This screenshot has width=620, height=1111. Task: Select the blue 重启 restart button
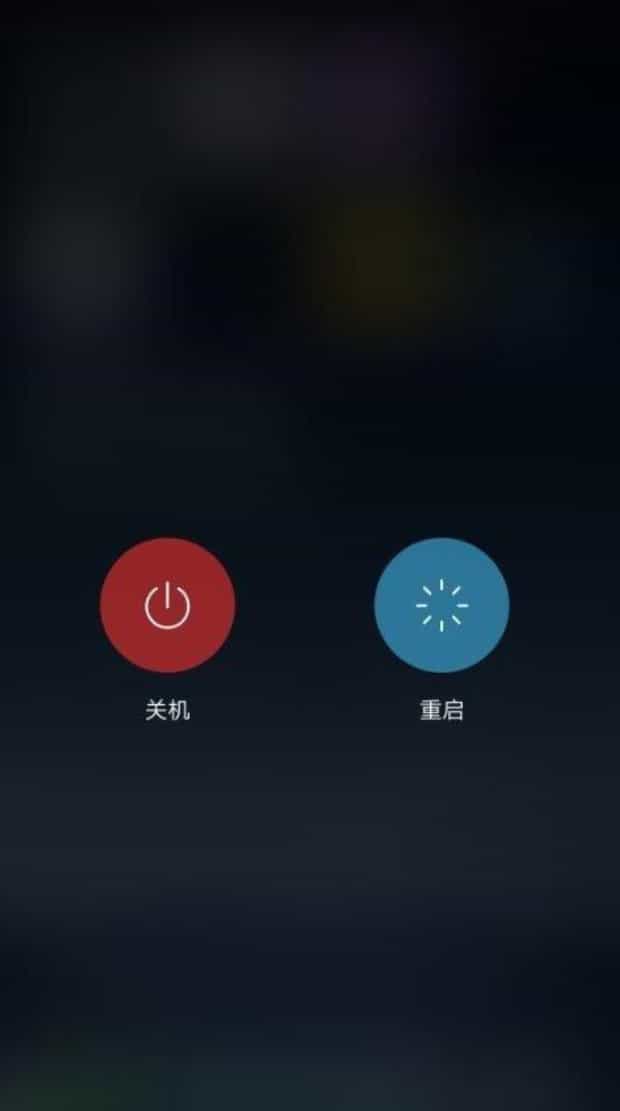point(441,604)
